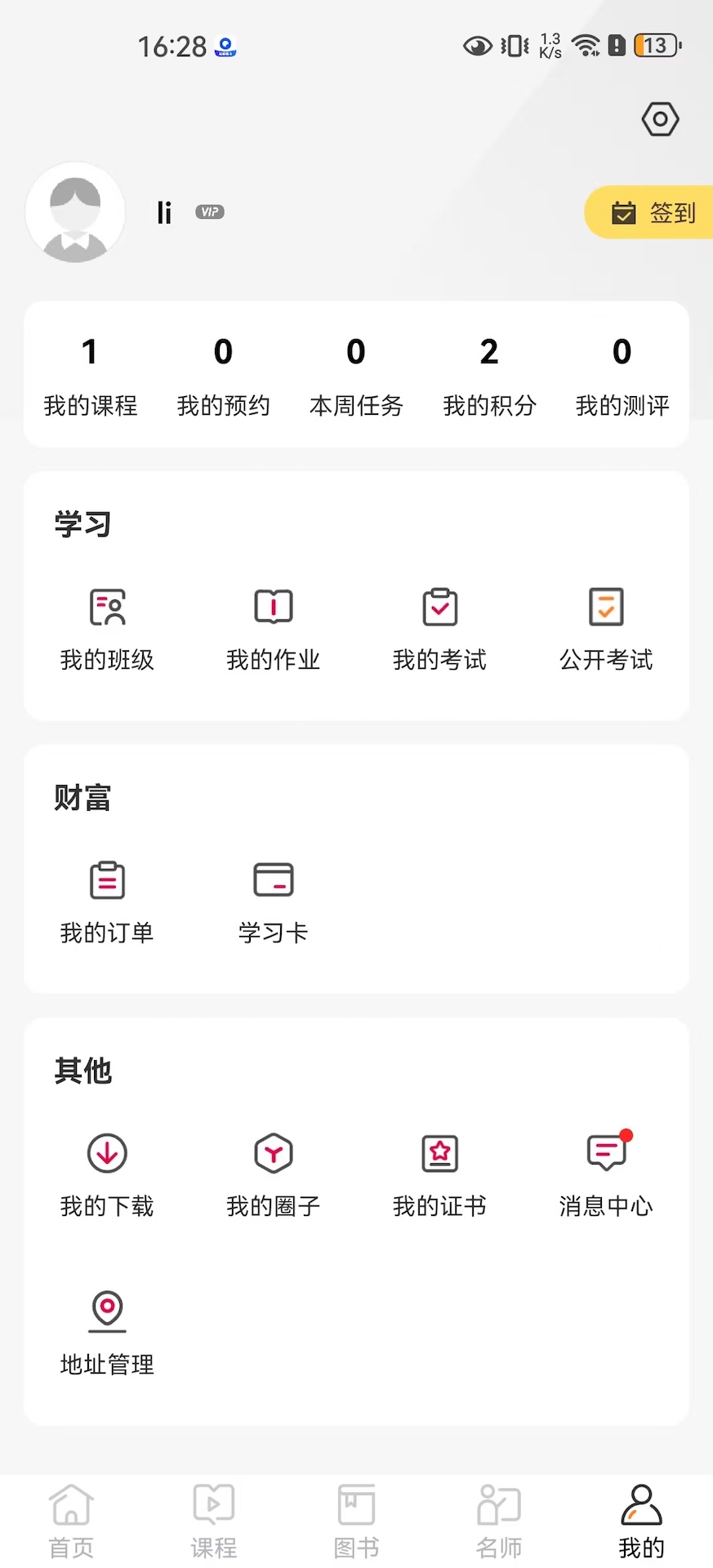Switch to the 图书 (Books) tab
Viewport: 713px width, 1568px height.
tap(356, 1519)
